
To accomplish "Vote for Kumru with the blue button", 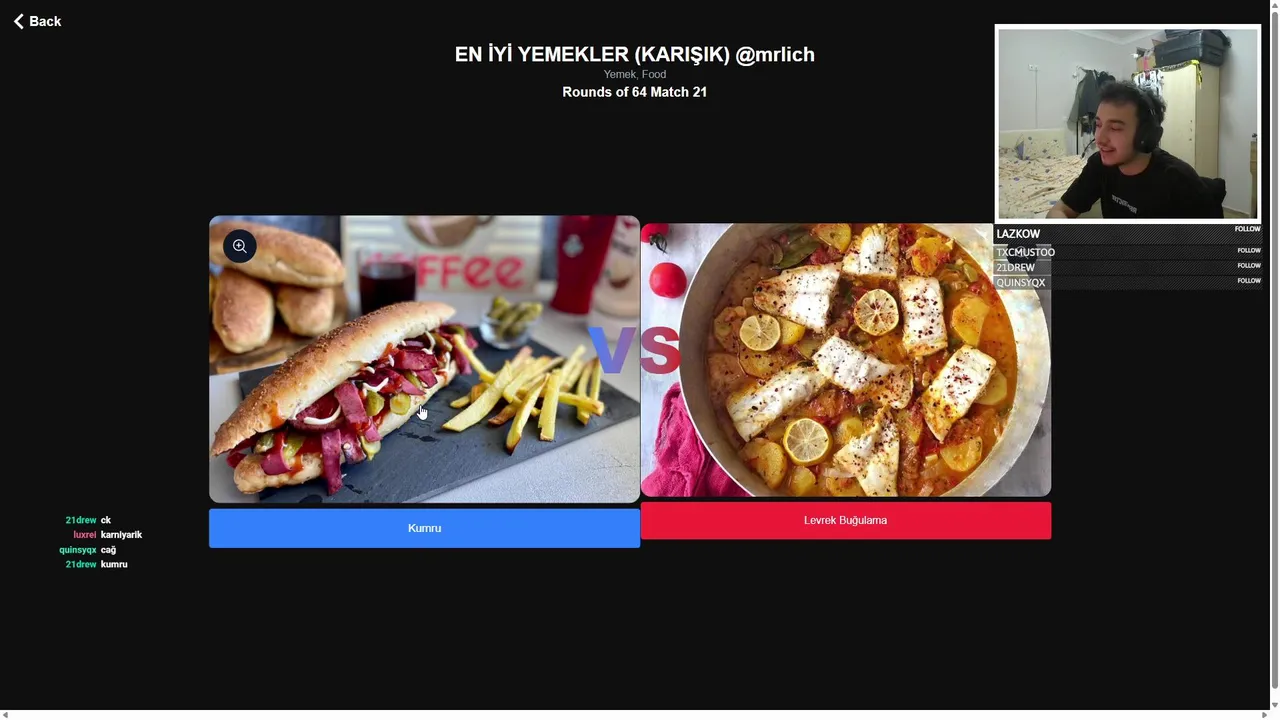I will pos(424,528).
